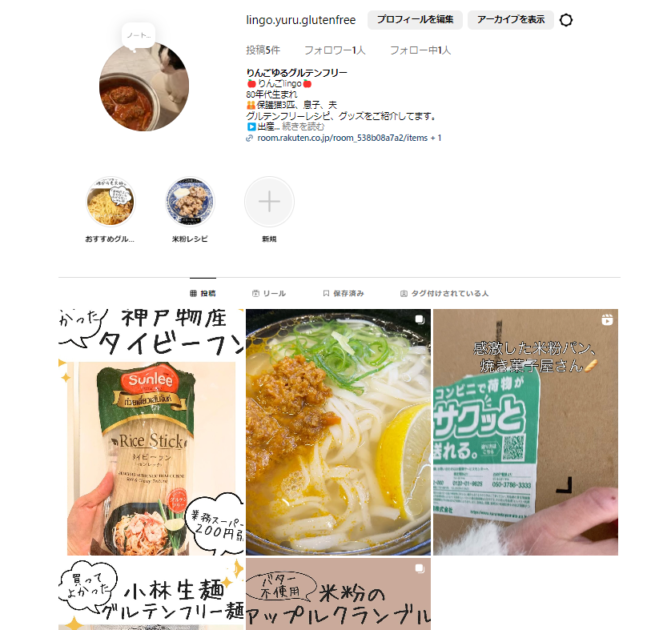Open the おすすめグル... highlight

pyautogui.click(x=110, y=201)
